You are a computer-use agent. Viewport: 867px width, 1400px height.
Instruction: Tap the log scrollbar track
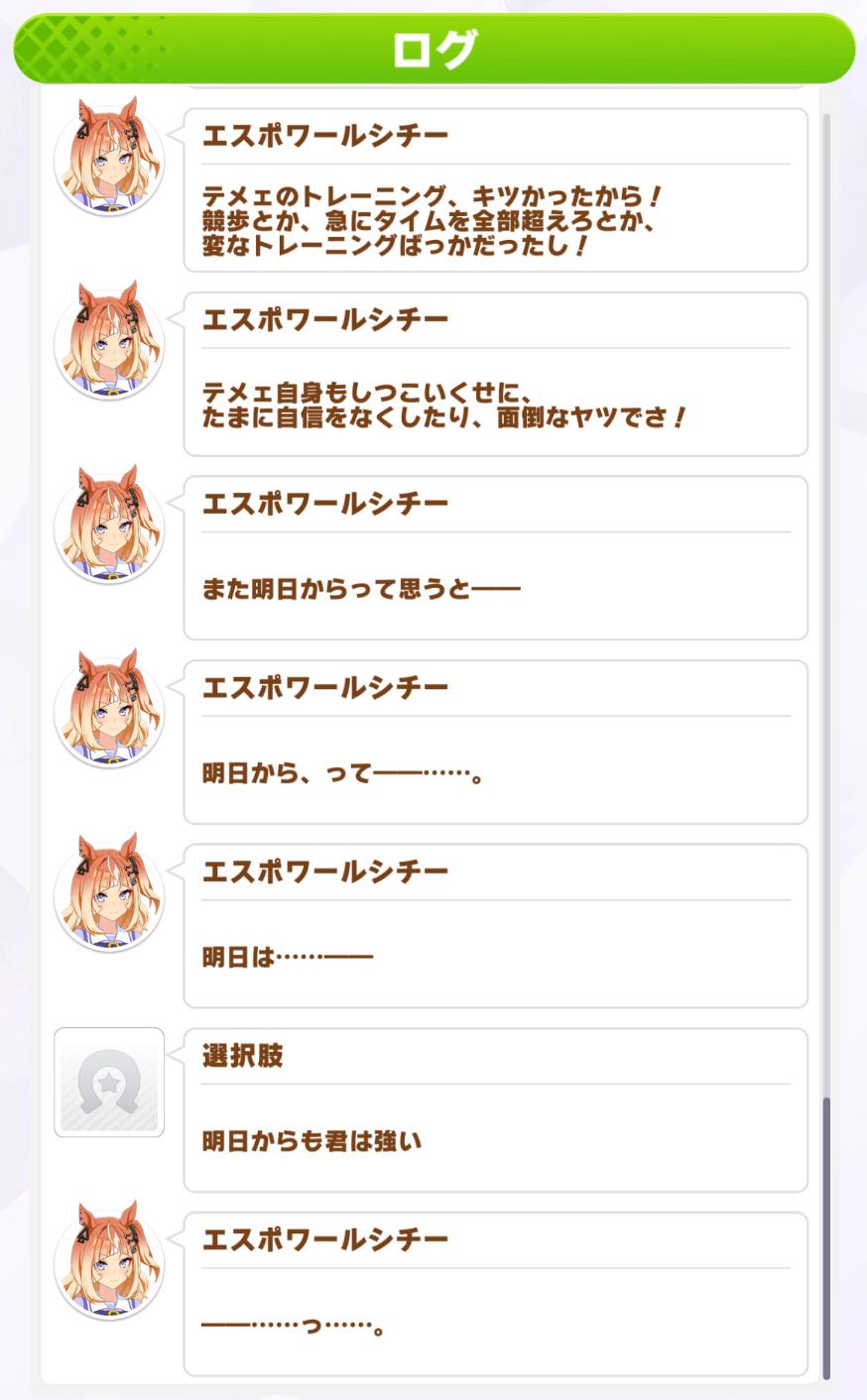click(x=826, y=595)
